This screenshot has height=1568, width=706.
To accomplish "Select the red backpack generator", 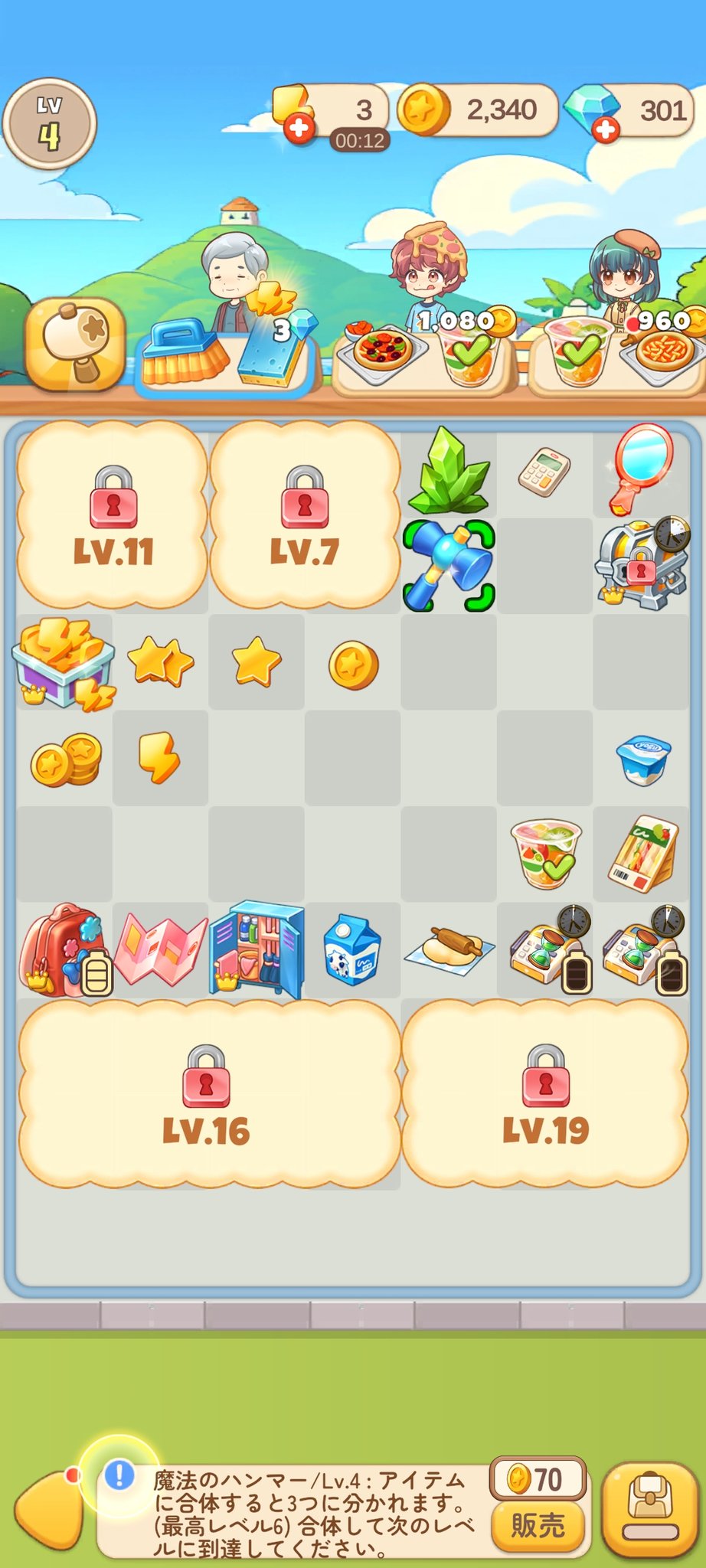I will point(63,949).
